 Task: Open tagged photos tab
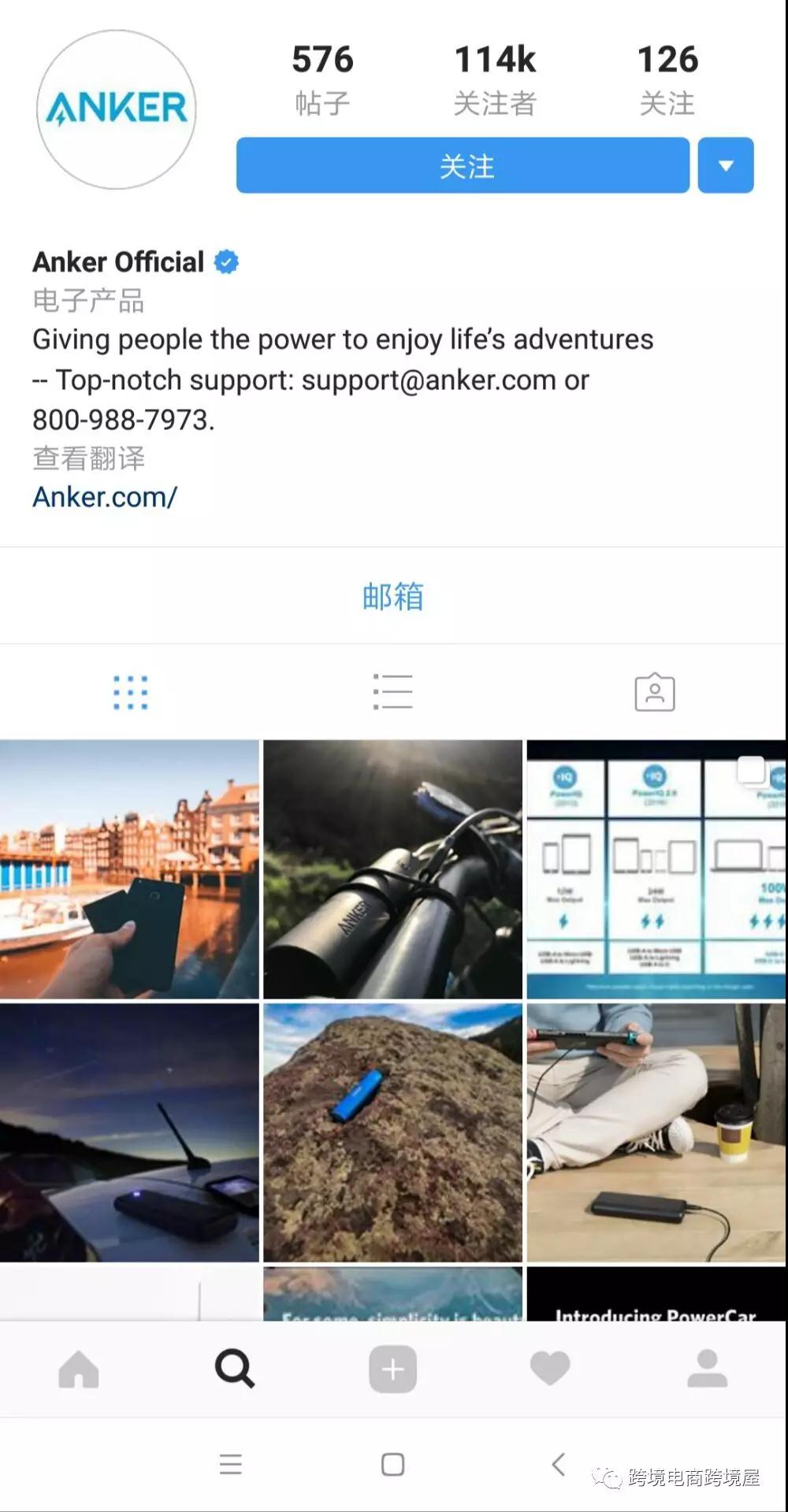655,692
